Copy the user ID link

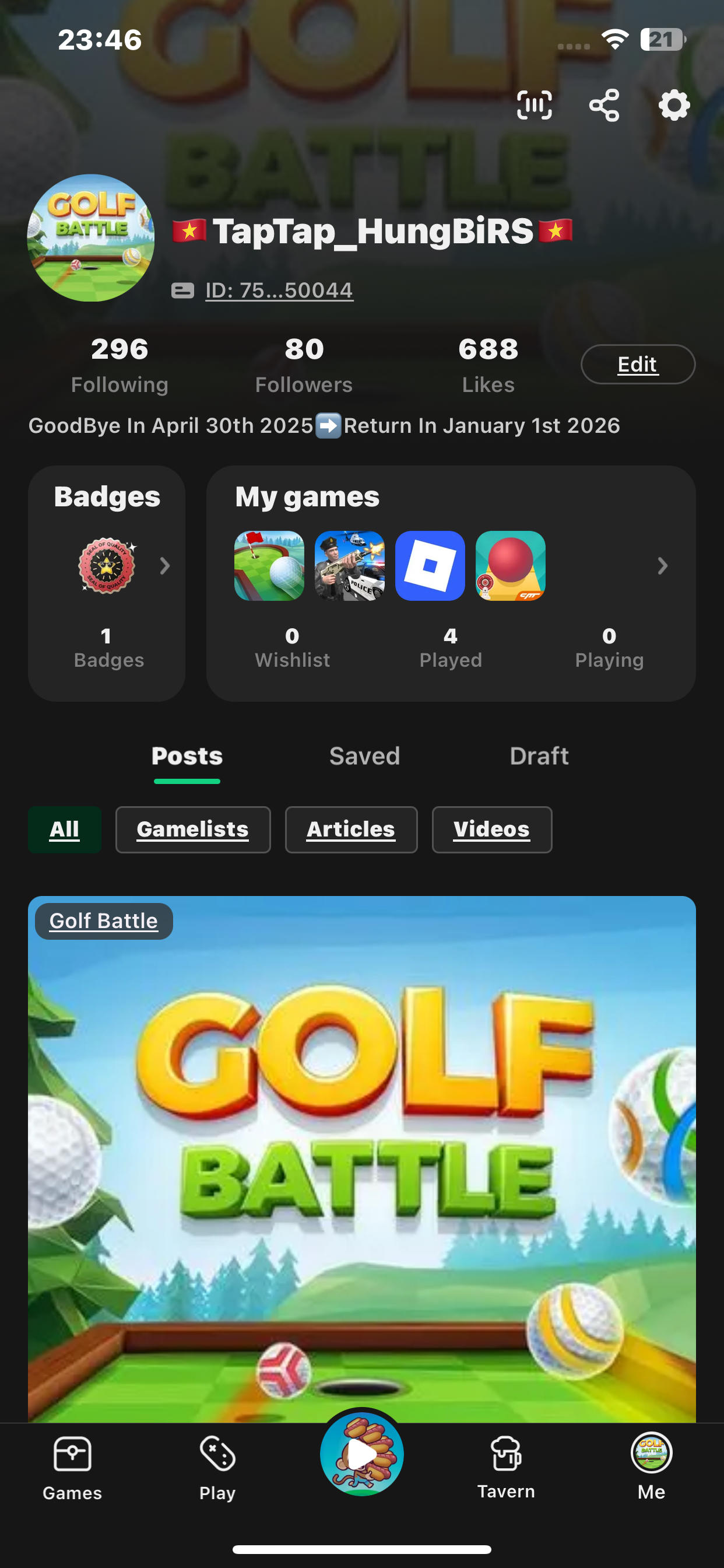[279, 290]
